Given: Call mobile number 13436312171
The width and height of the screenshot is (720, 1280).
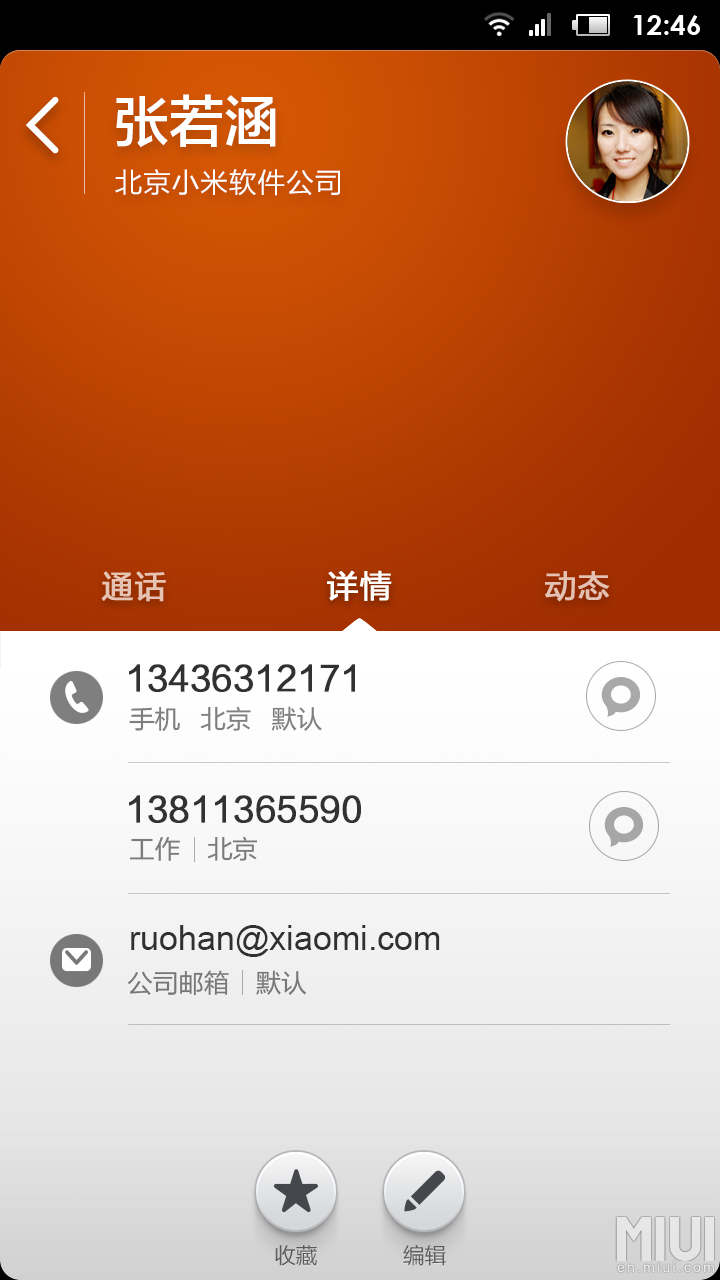Looking at the screenshot, I should (x=243, y=696).
